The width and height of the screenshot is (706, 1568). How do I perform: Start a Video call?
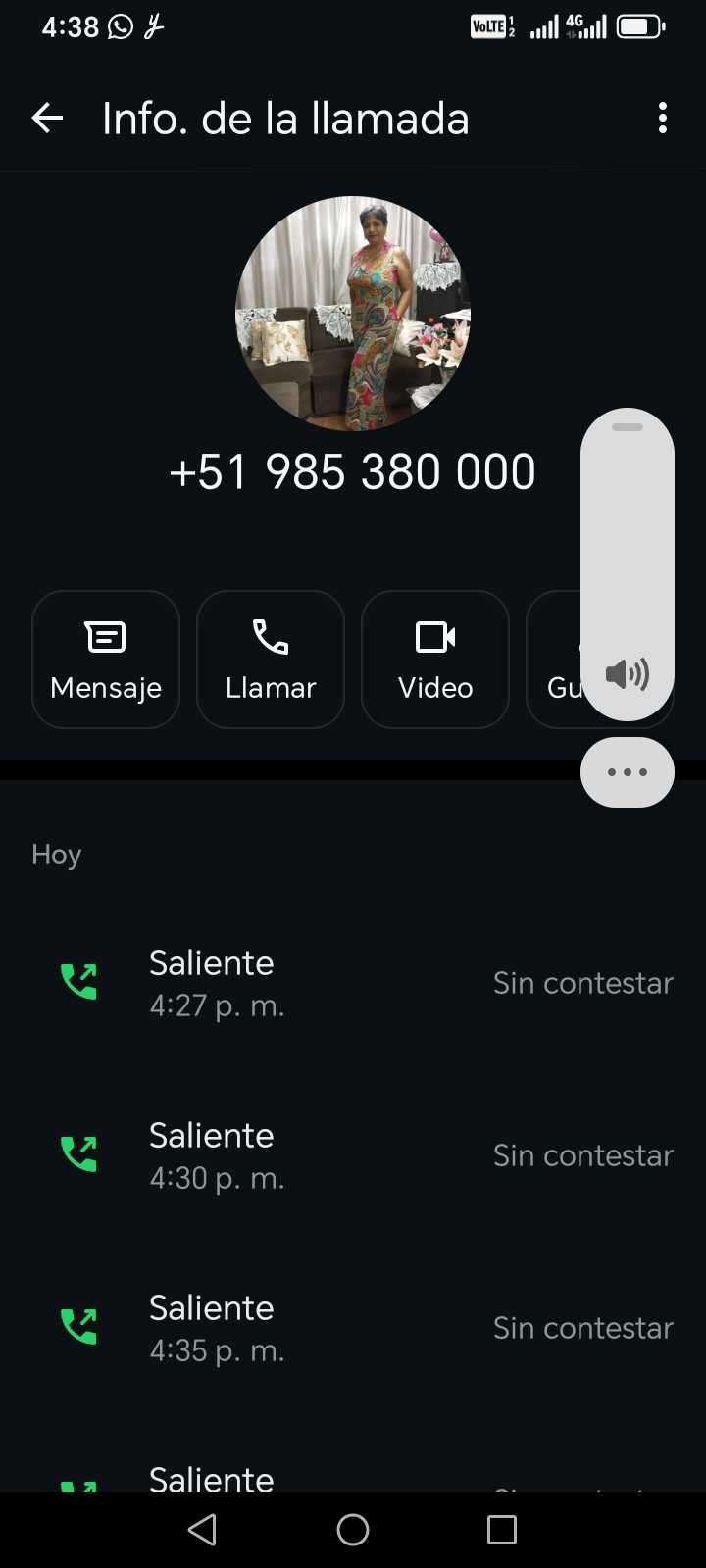(435, 660)
